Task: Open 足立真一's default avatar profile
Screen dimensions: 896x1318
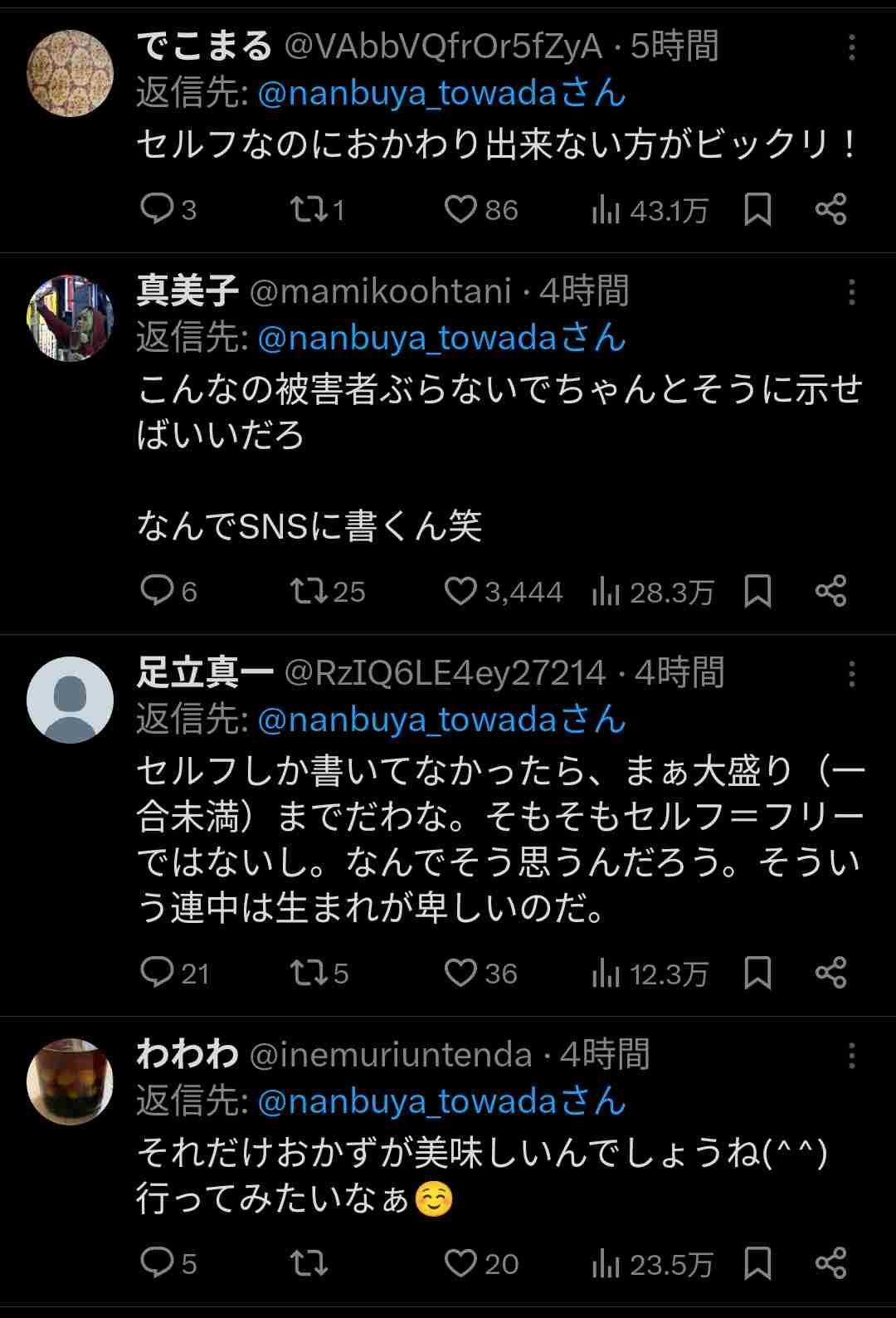Action: click(x=71, y=700)
